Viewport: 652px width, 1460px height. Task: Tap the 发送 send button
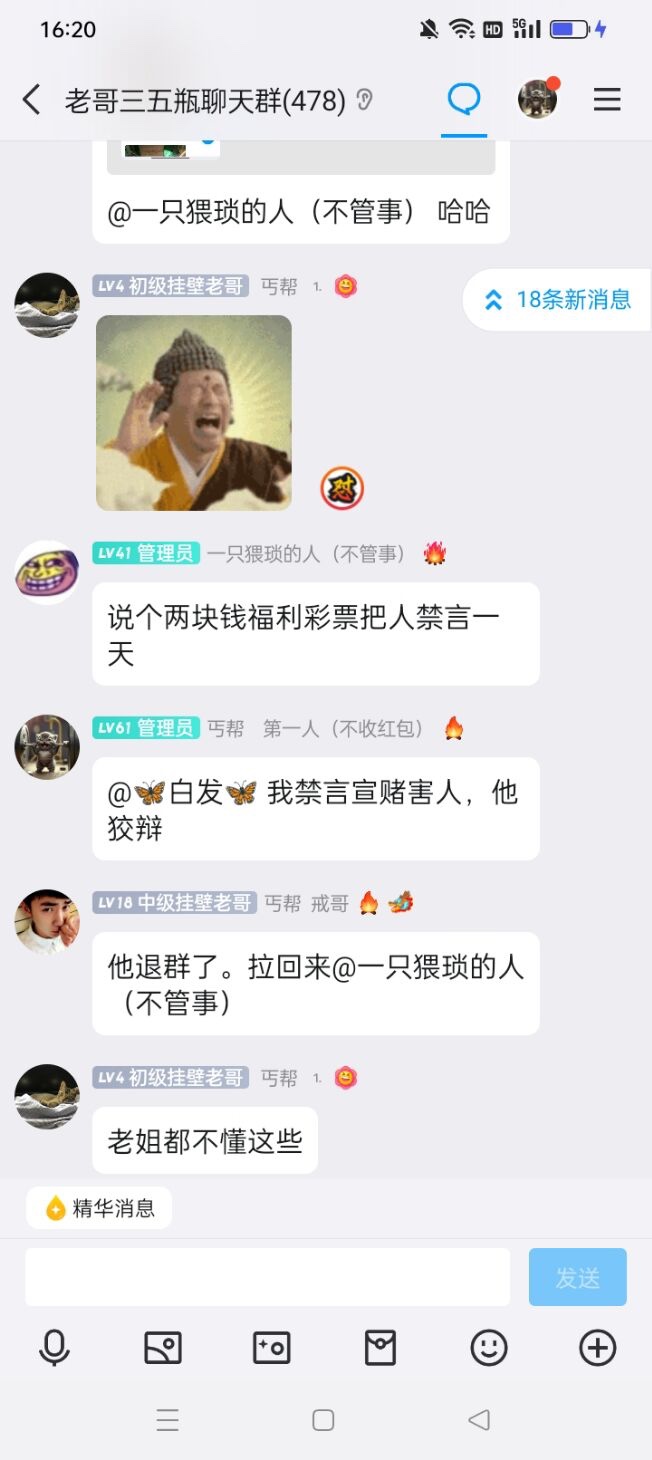(577, 1277)
